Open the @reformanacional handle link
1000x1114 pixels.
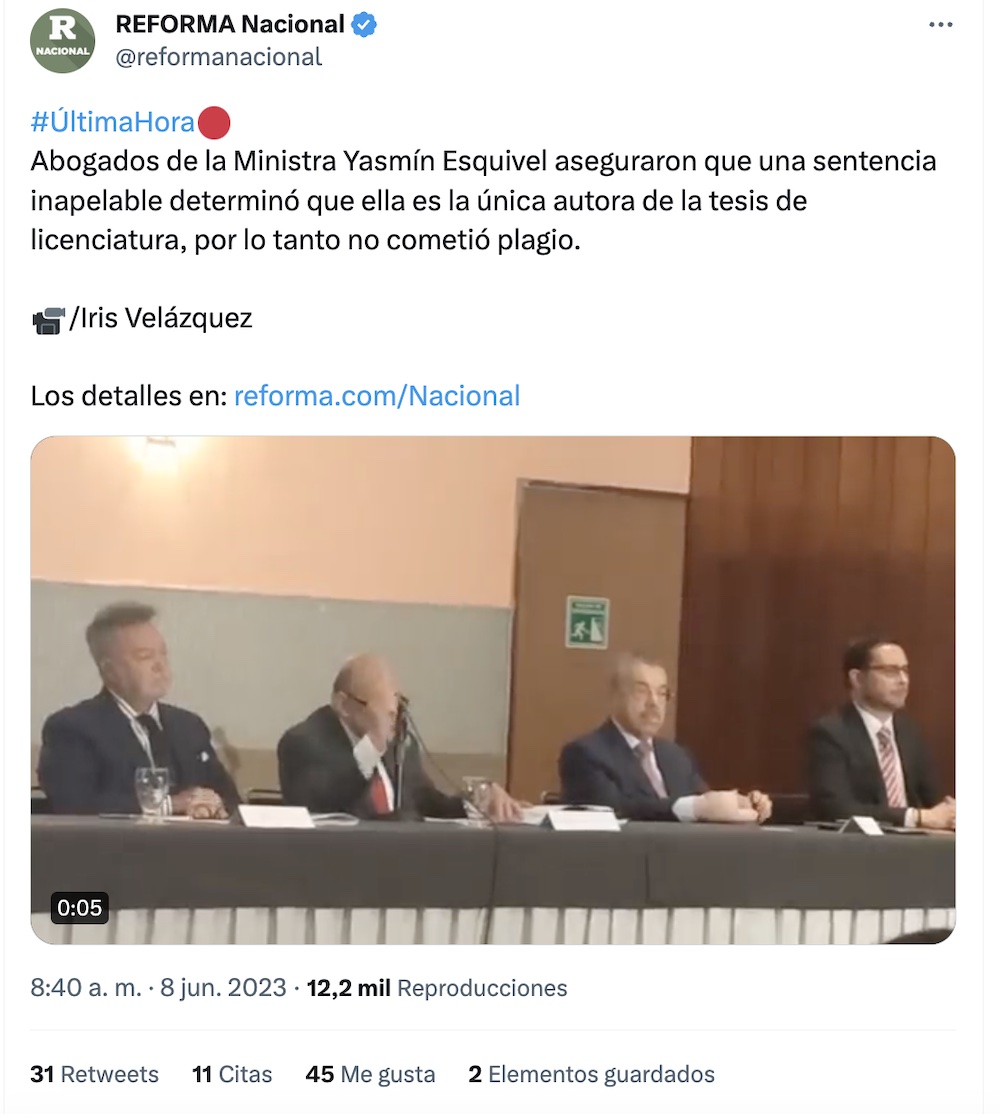pos(219,57)
